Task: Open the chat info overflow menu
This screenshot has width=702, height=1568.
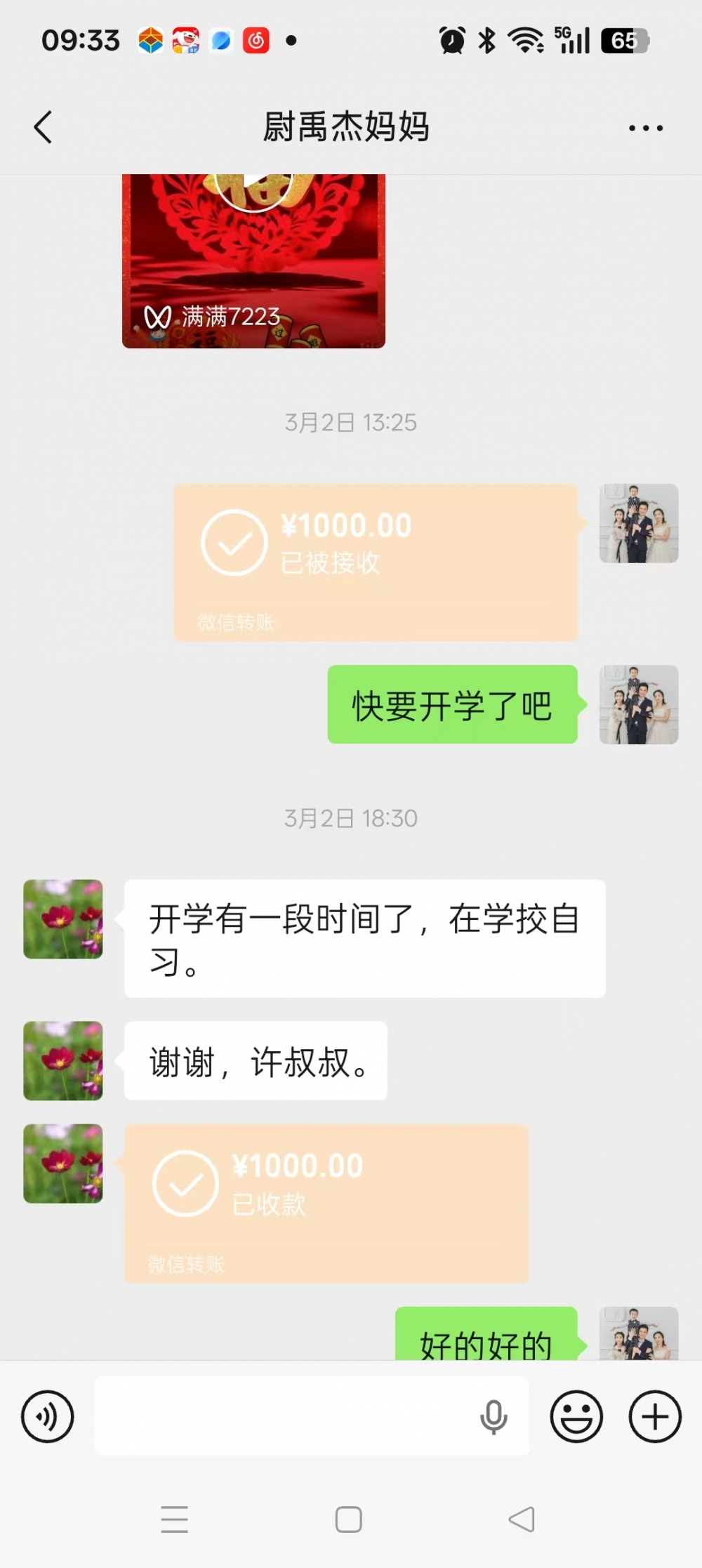Action: click(x=645, y=128)
